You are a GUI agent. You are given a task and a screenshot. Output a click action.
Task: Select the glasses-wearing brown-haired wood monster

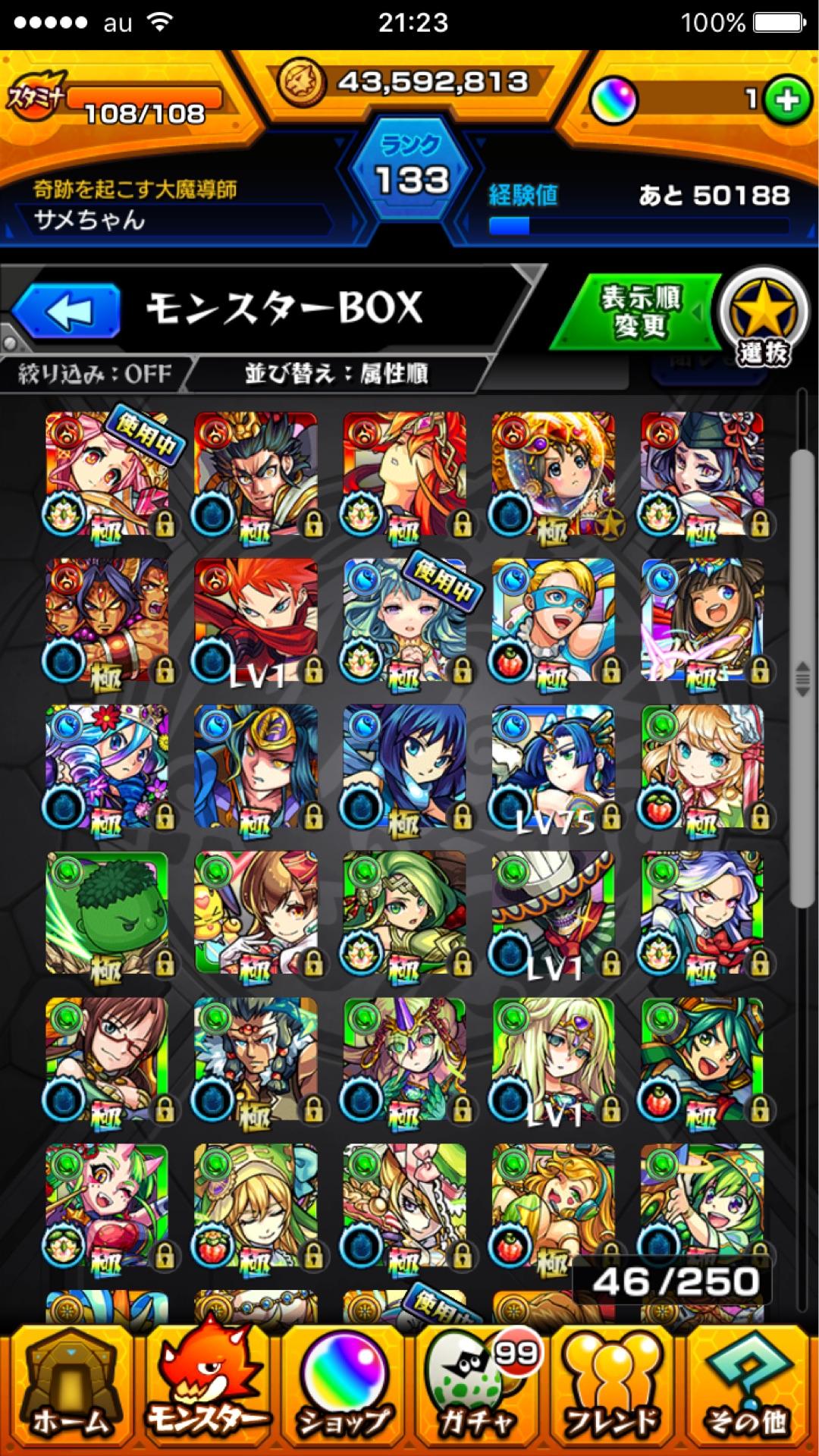pyautogui.click(x=108, y=1060)
